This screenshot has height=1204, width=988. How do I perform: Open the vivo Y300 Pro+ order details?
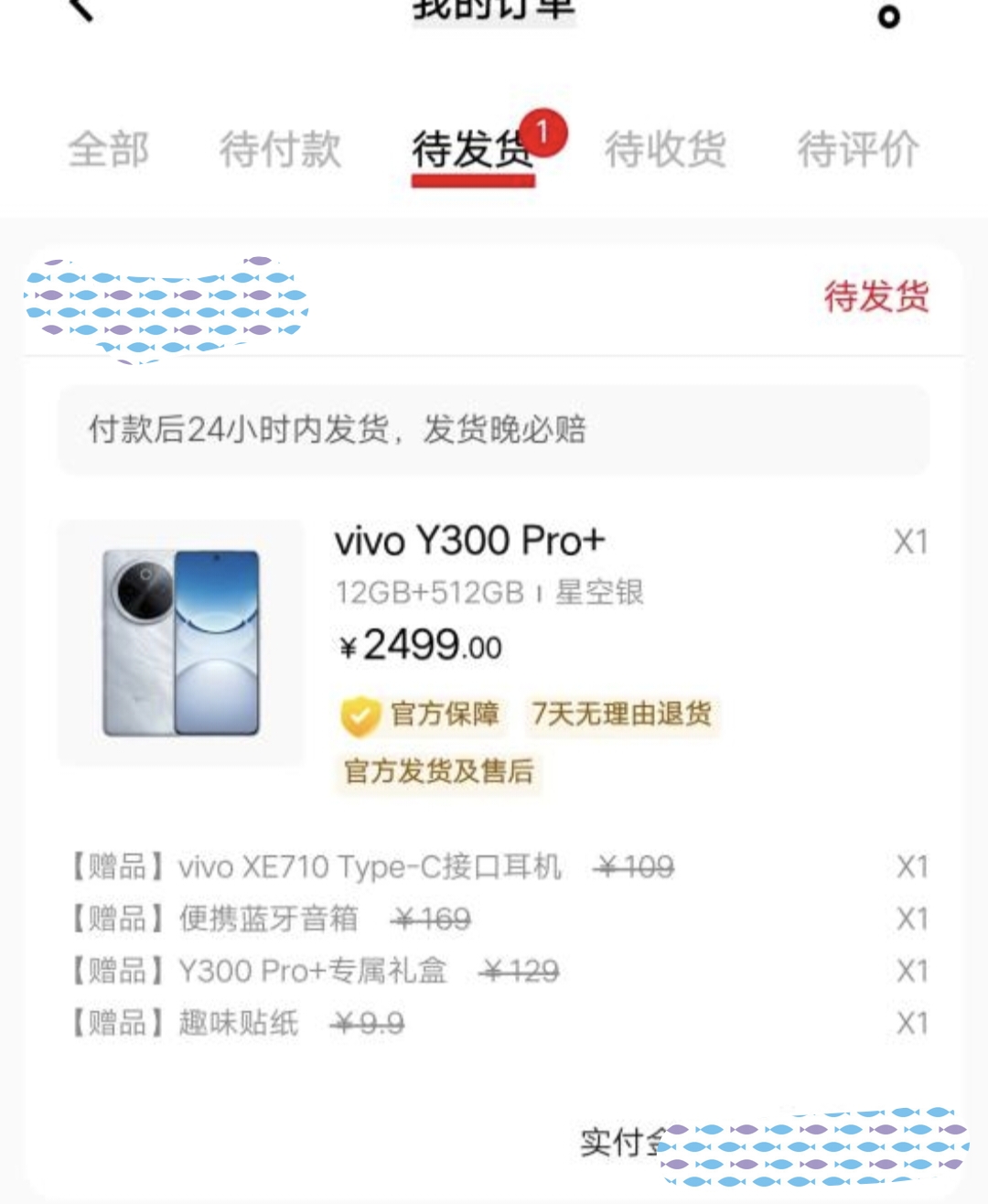469,542
